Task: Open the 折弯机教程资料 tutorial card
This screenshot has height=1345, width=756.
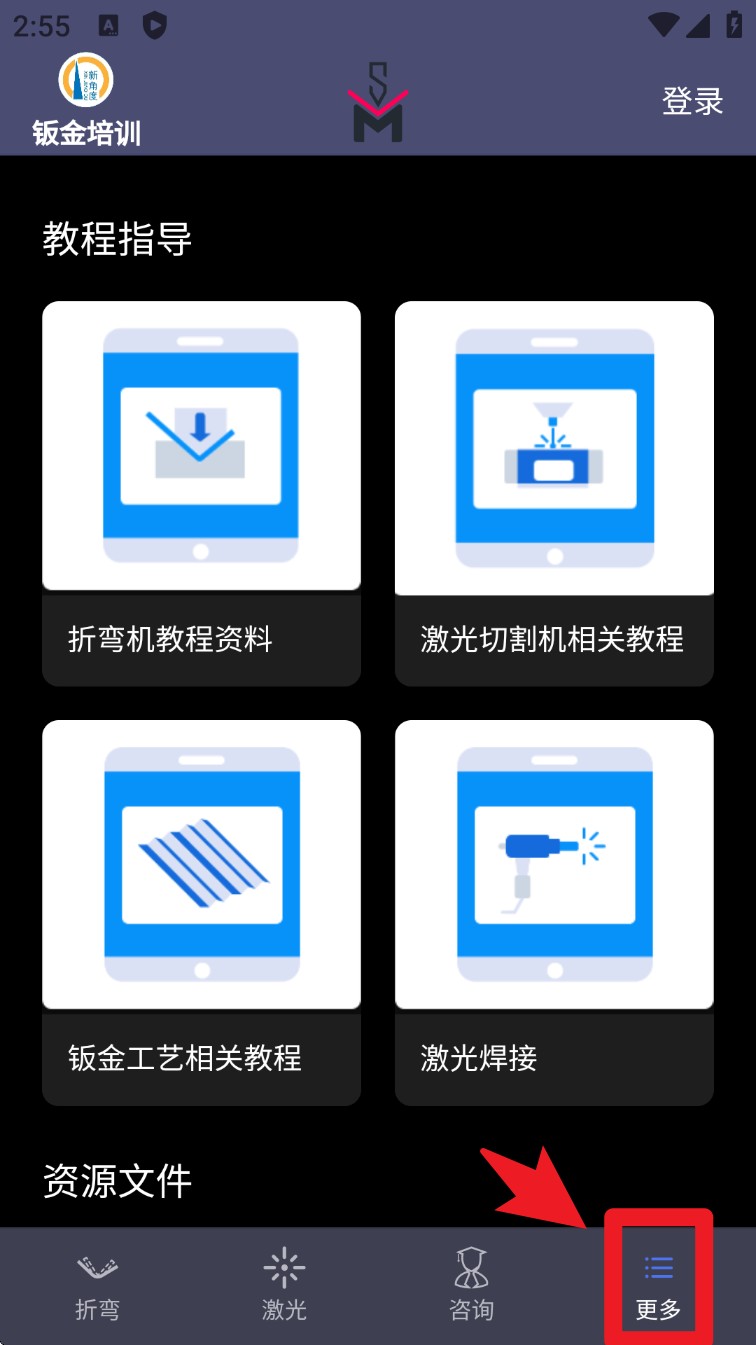Action: tap(201, 493)
